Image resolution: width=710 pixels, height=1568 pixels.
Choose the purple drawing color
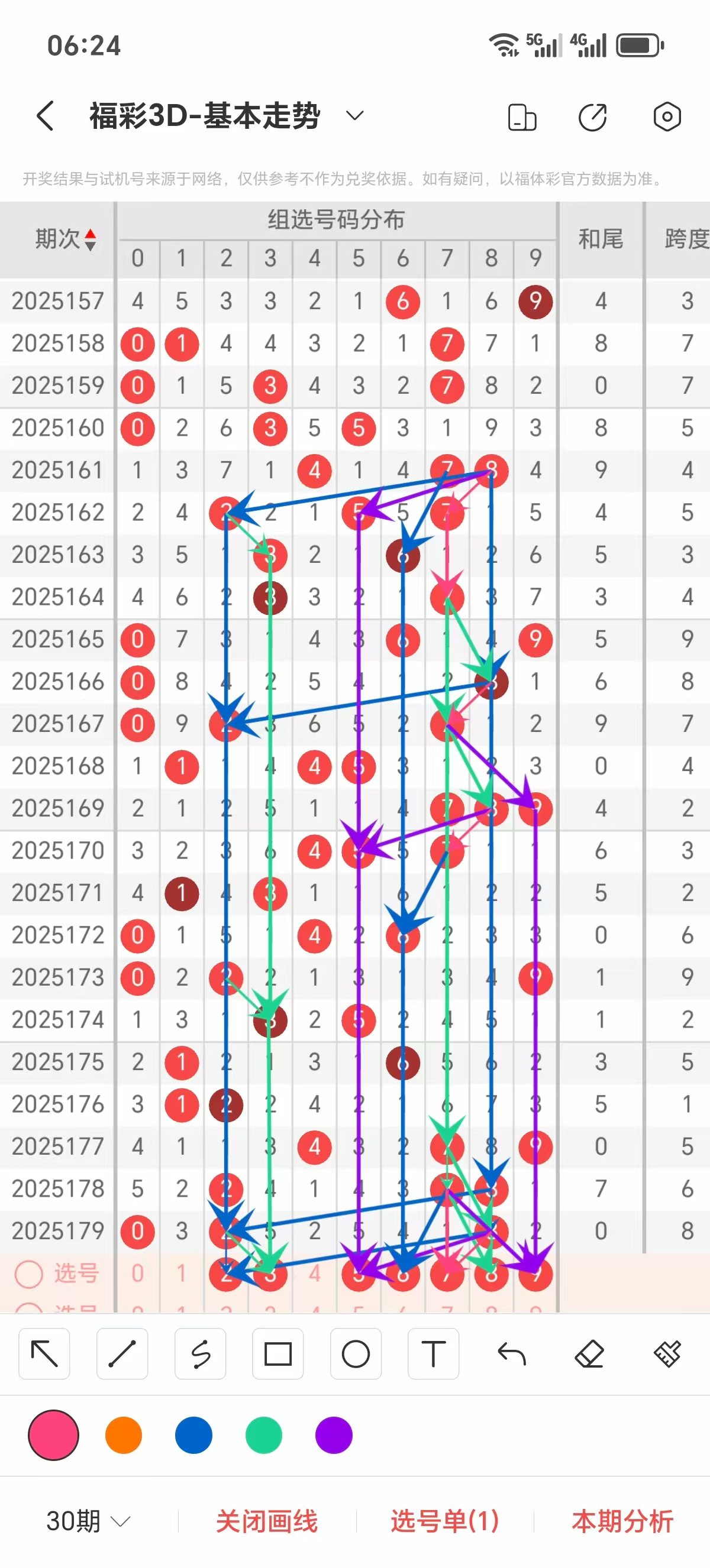pyautogui.click(x=334, y=1435)
